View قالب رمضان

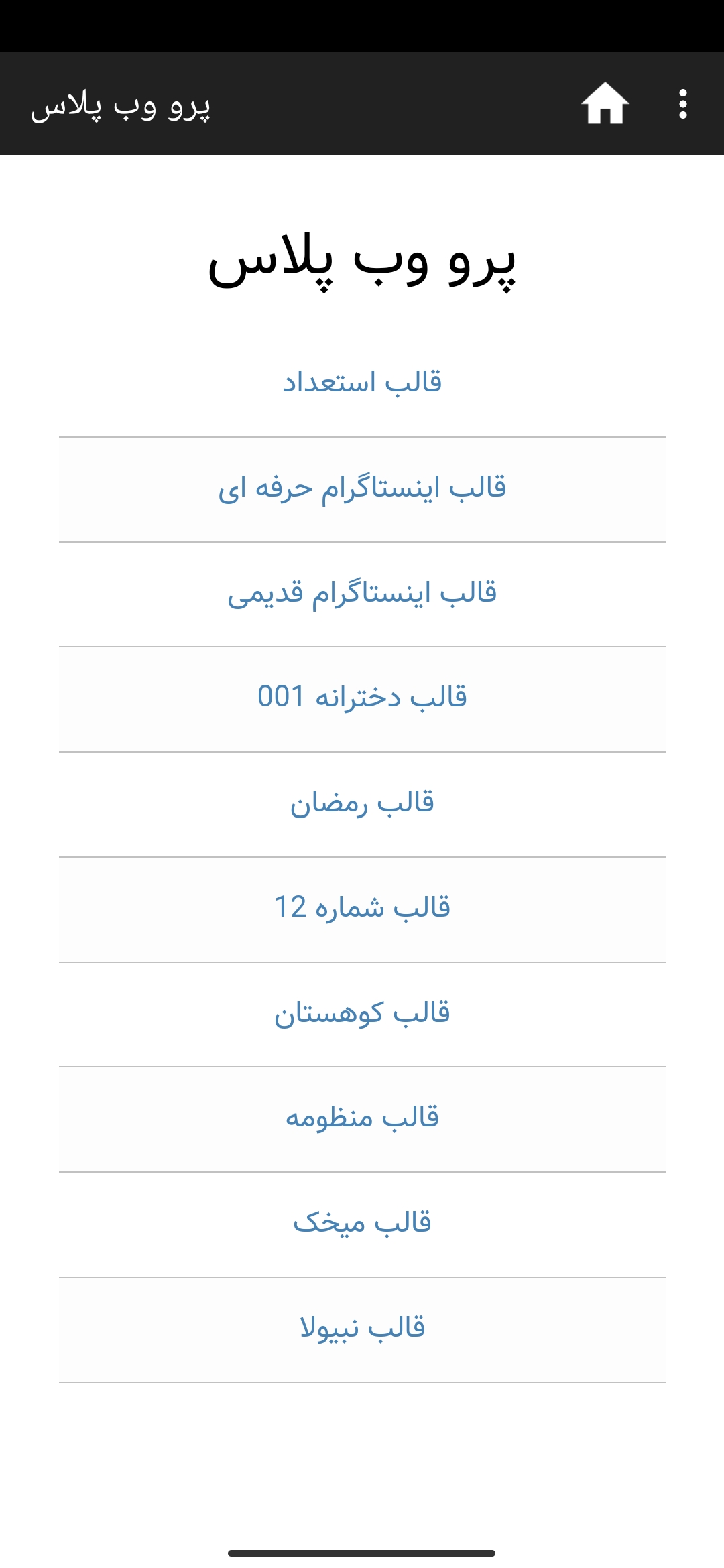click(362, 803)
